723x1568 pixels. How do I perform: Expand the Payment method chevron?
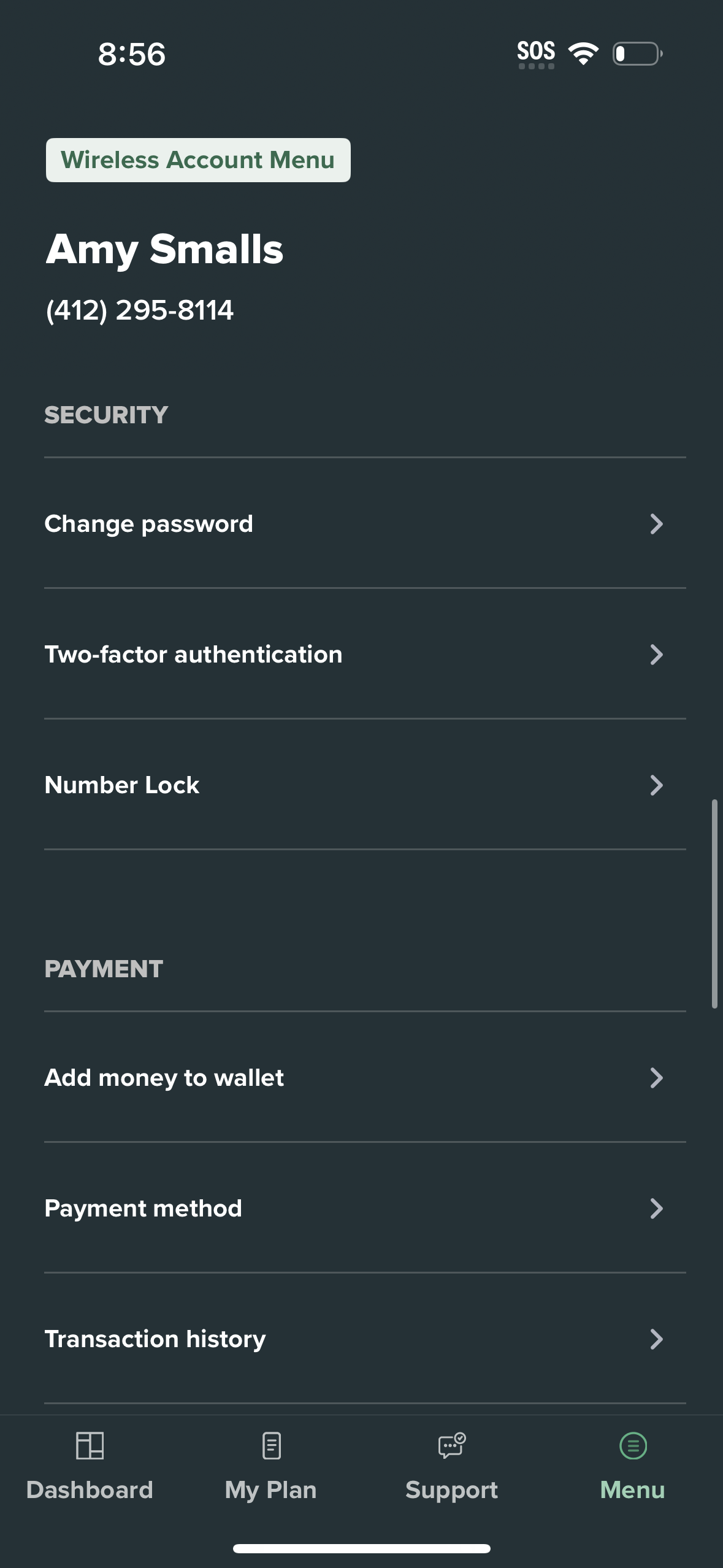coord(656,1209)
